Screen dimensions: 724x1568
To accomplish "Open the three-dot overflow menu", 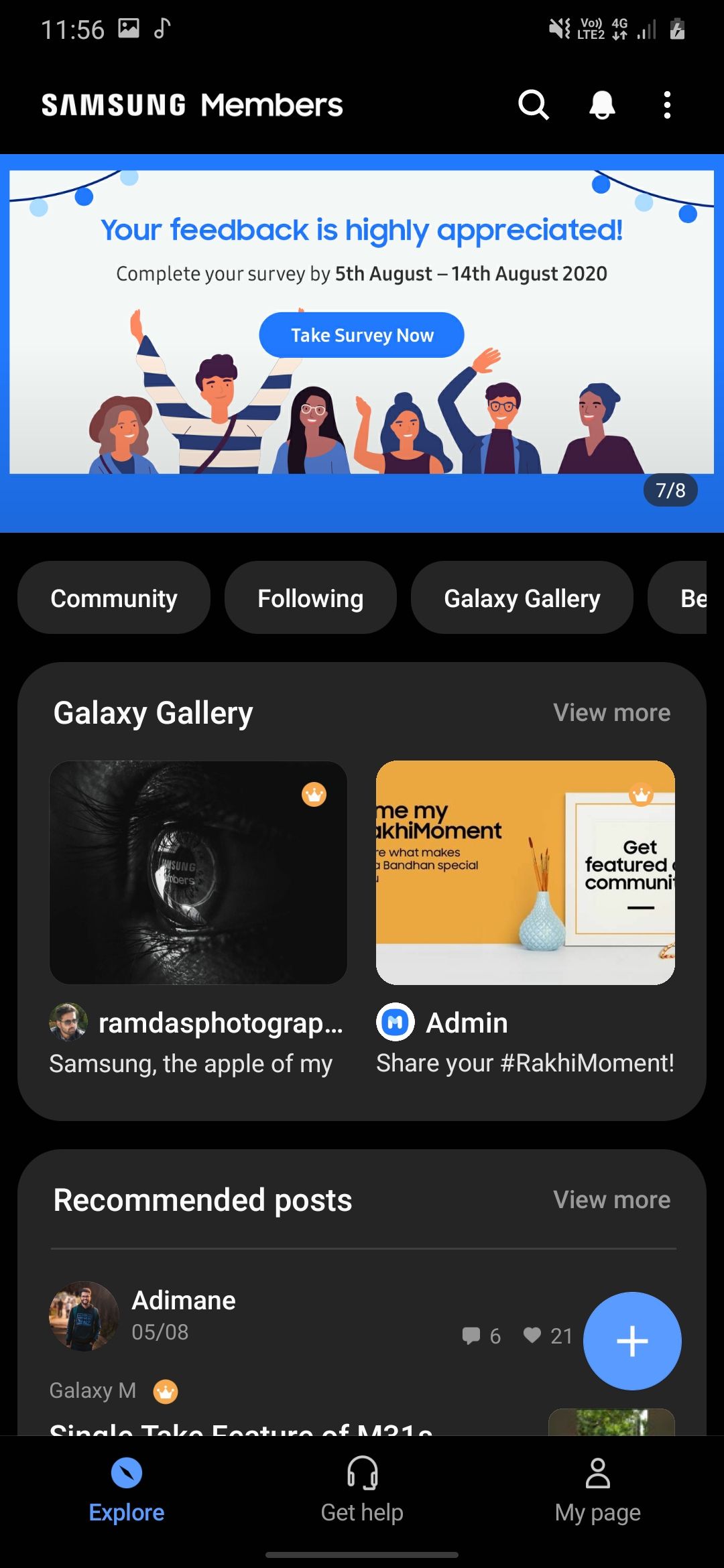I will [667, 105].
